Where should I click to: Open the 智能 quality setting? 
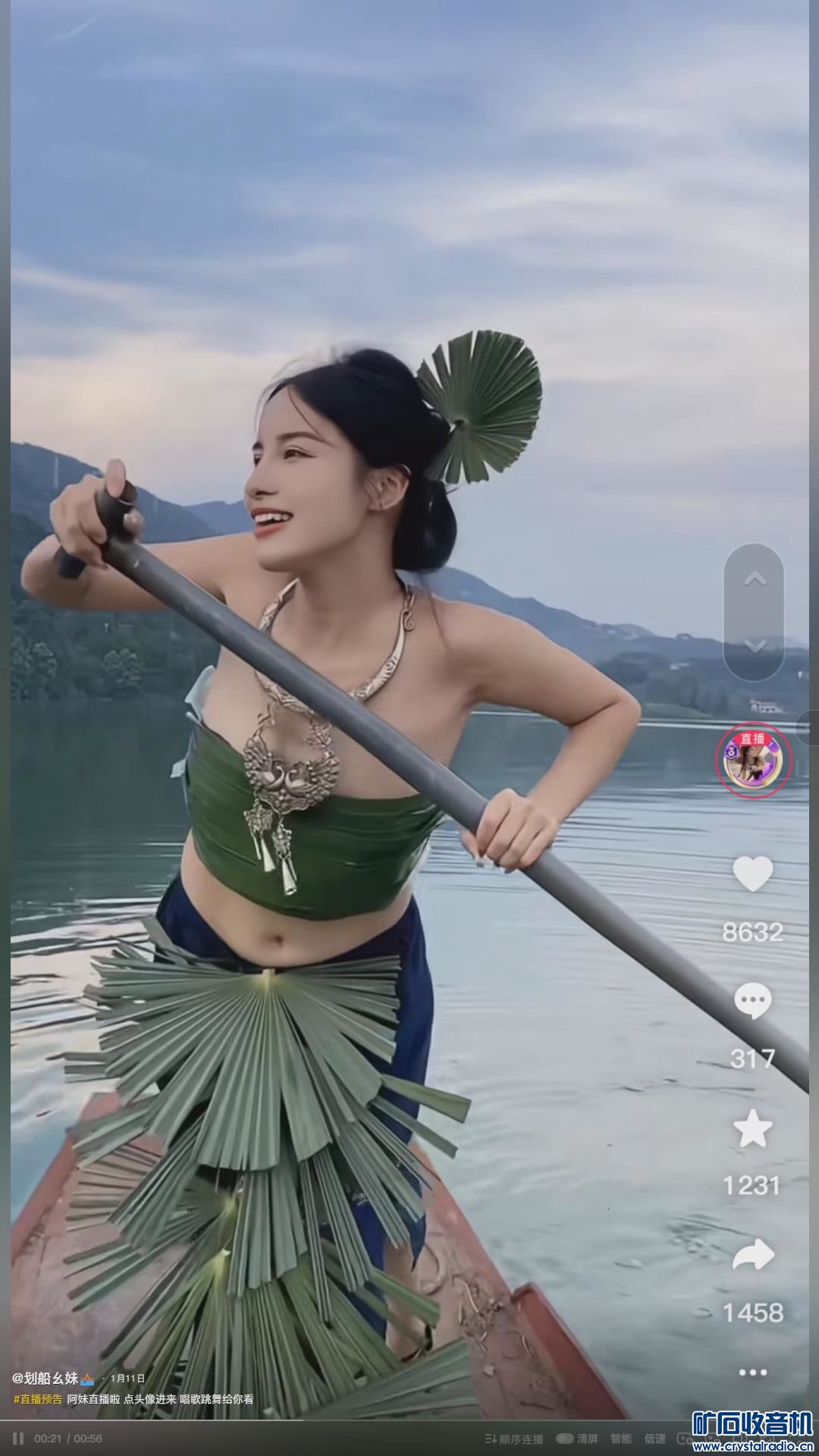click(x=620, y=1439)
